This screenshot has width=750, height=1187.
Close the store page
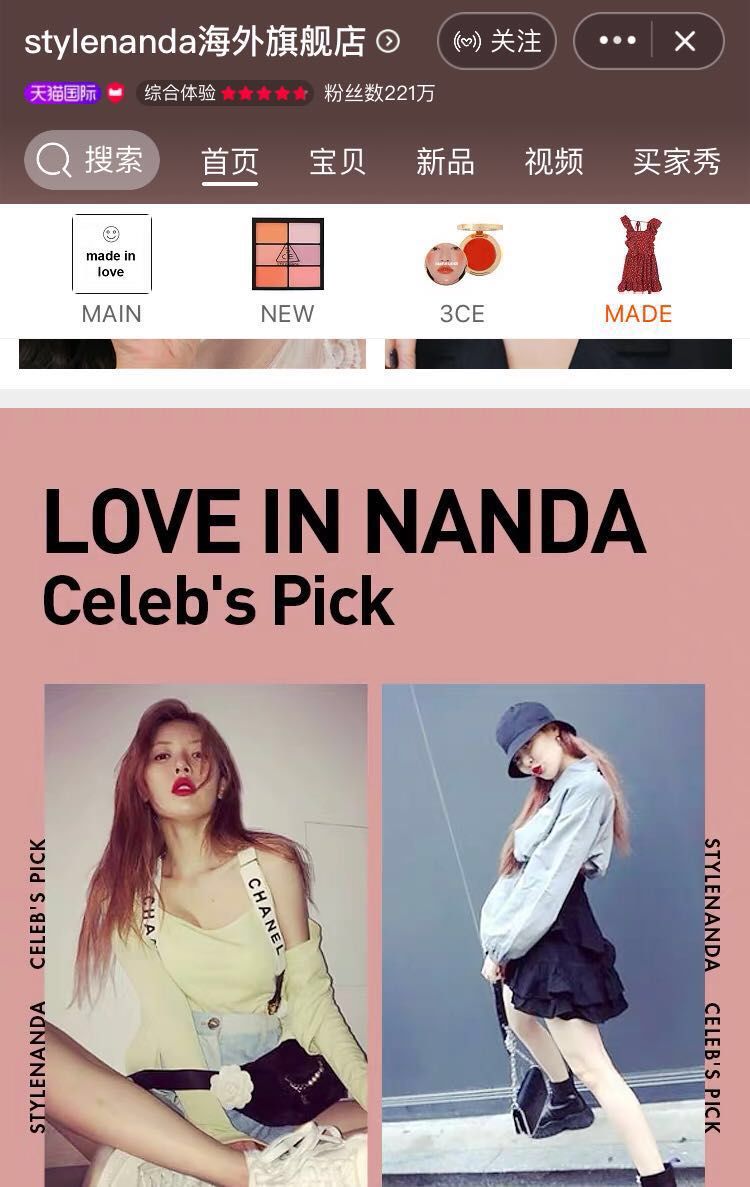[x=685, y=41]
